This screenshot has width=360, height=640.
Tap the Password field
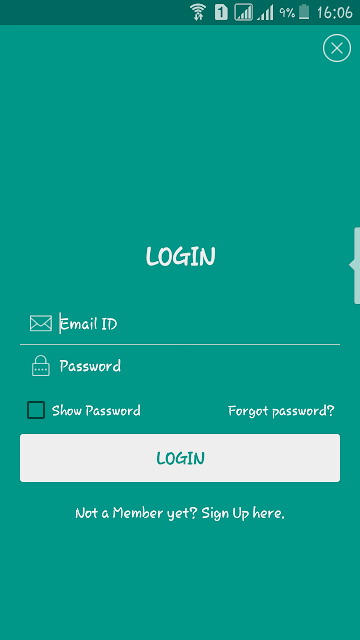(x=180, y=366)
